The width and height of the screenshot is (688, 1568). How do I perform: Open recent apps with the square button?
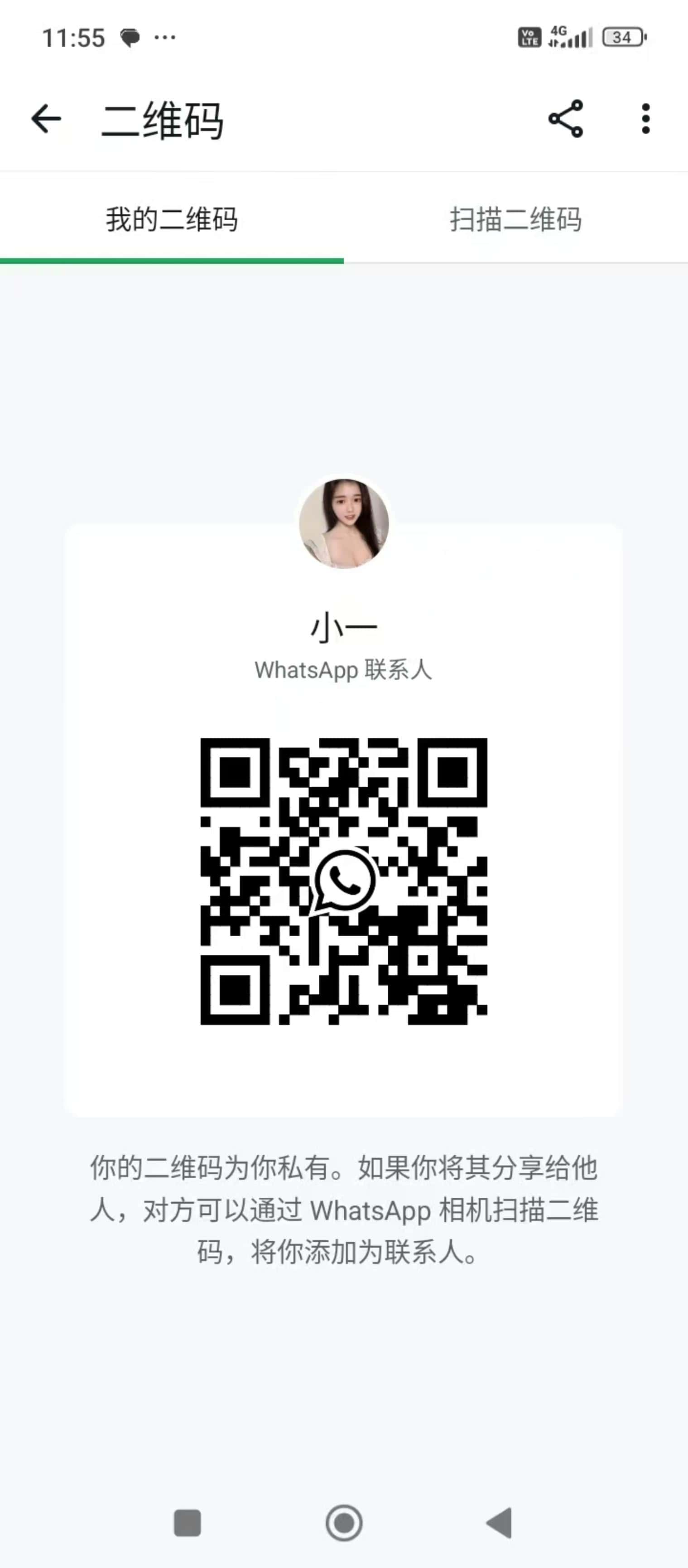pyautogui.click(x=188, y=1523)
